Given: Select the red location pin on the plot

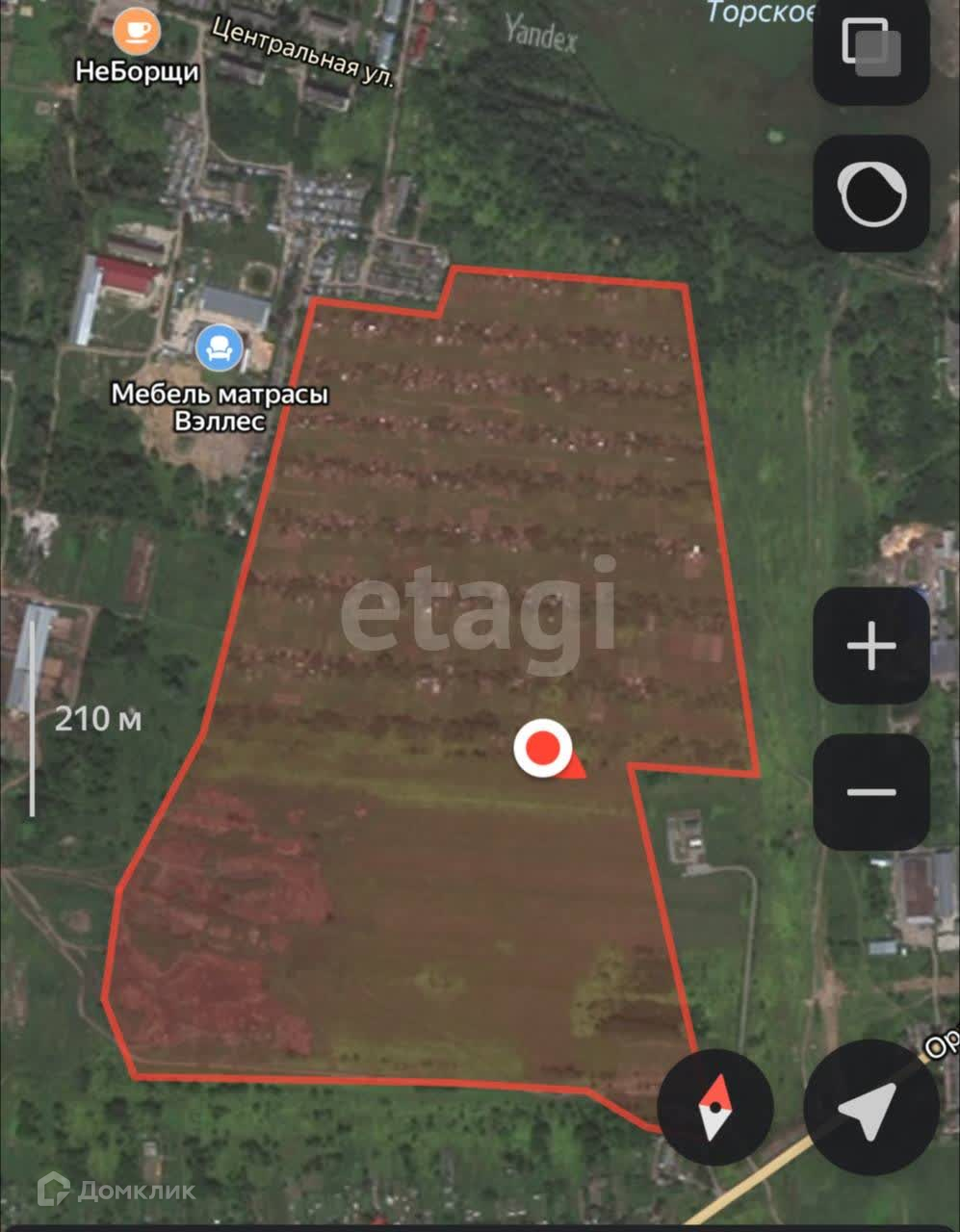Looking at the screenshot, I should tap(544, 748).
